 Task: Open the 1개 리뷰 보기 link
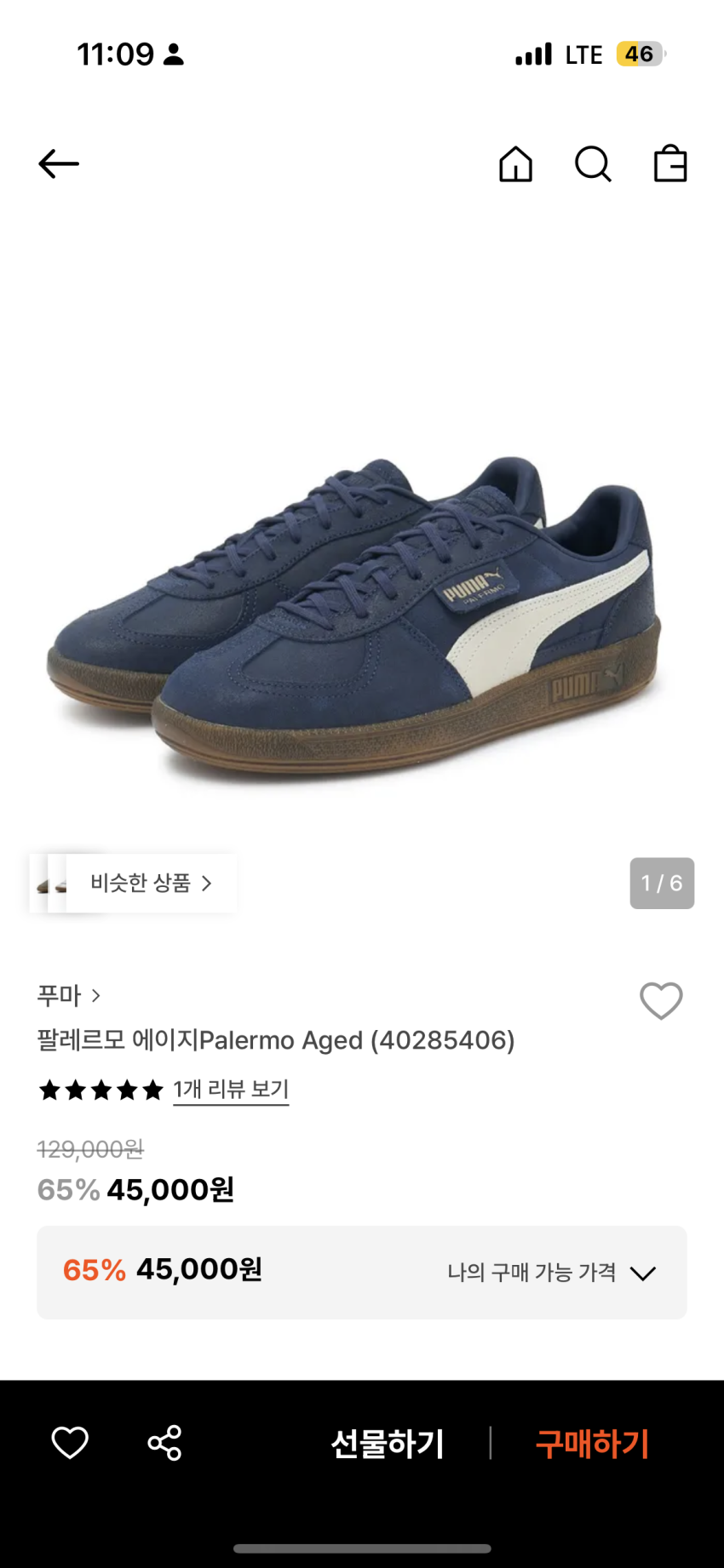(x=231, y=1090)
